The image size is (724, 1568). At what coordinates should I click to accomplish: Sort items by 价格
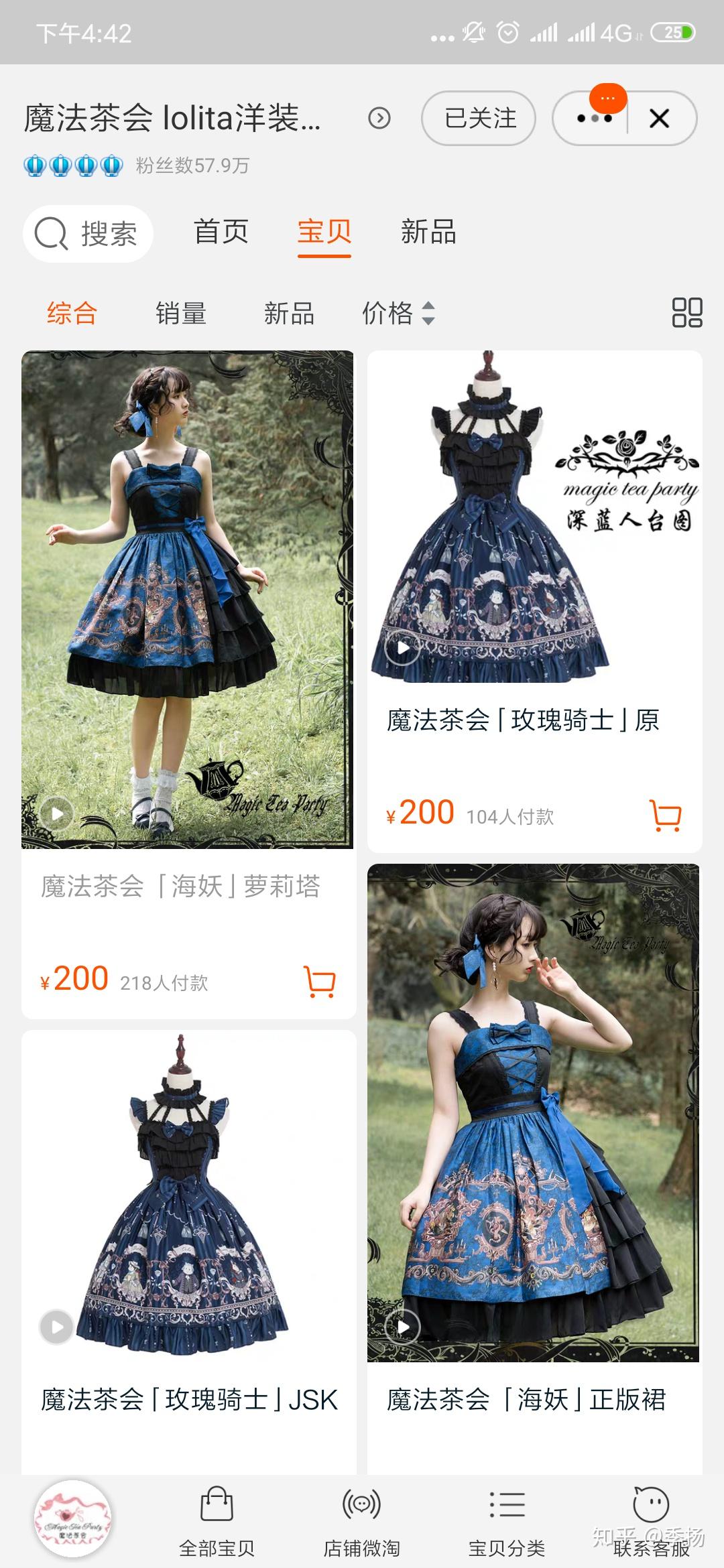pos(399,313)
